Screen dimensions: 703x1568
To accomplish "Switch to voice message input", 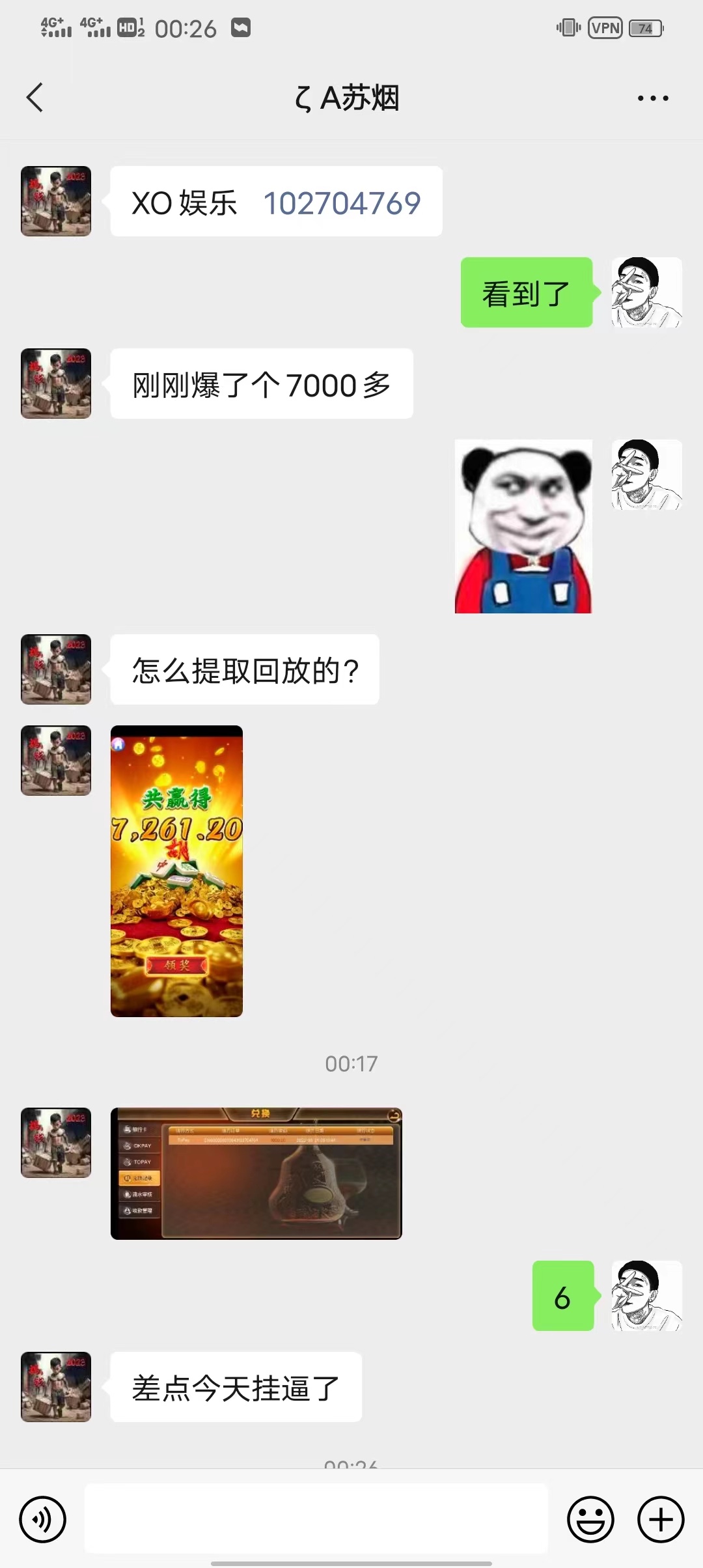I will (x=43, y=1520).
